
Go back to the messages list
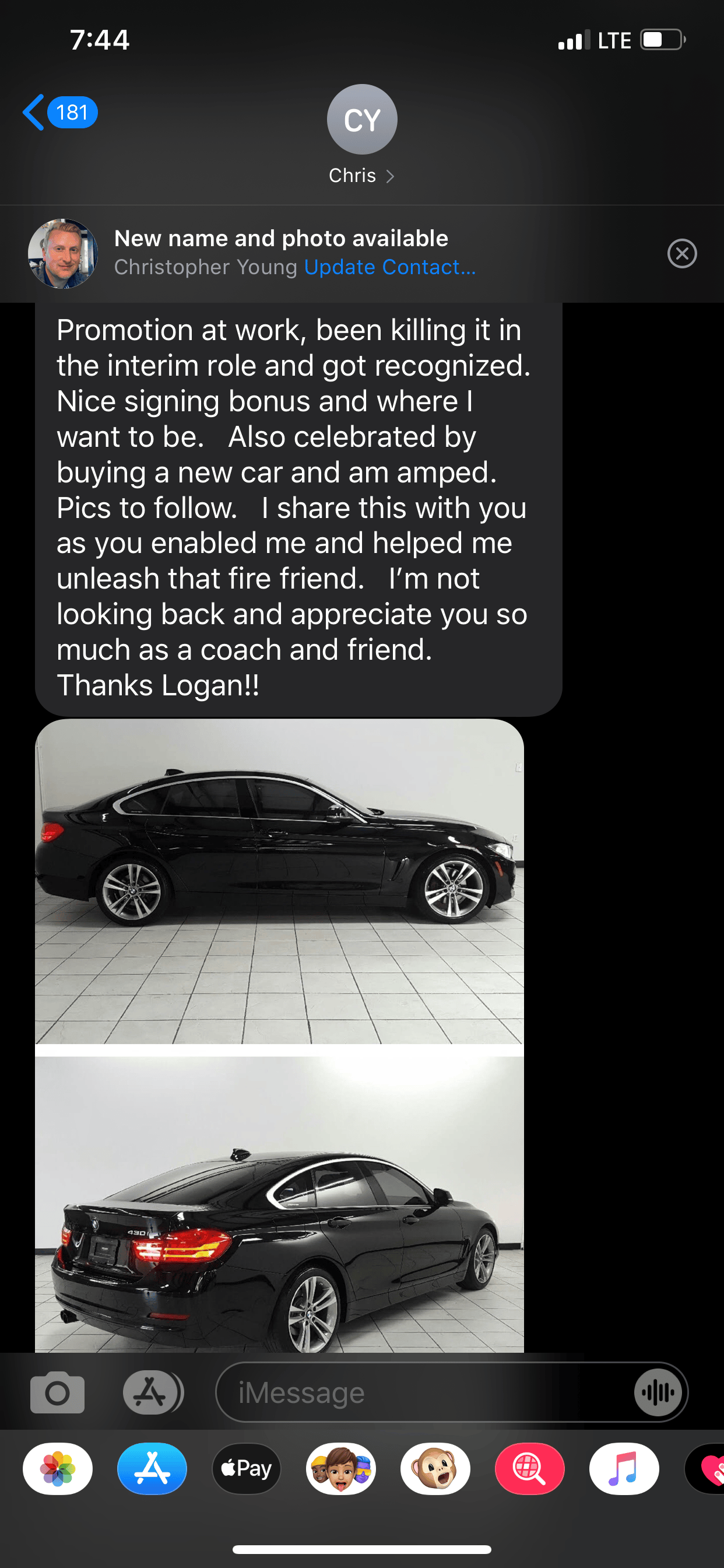click(59, 113)
